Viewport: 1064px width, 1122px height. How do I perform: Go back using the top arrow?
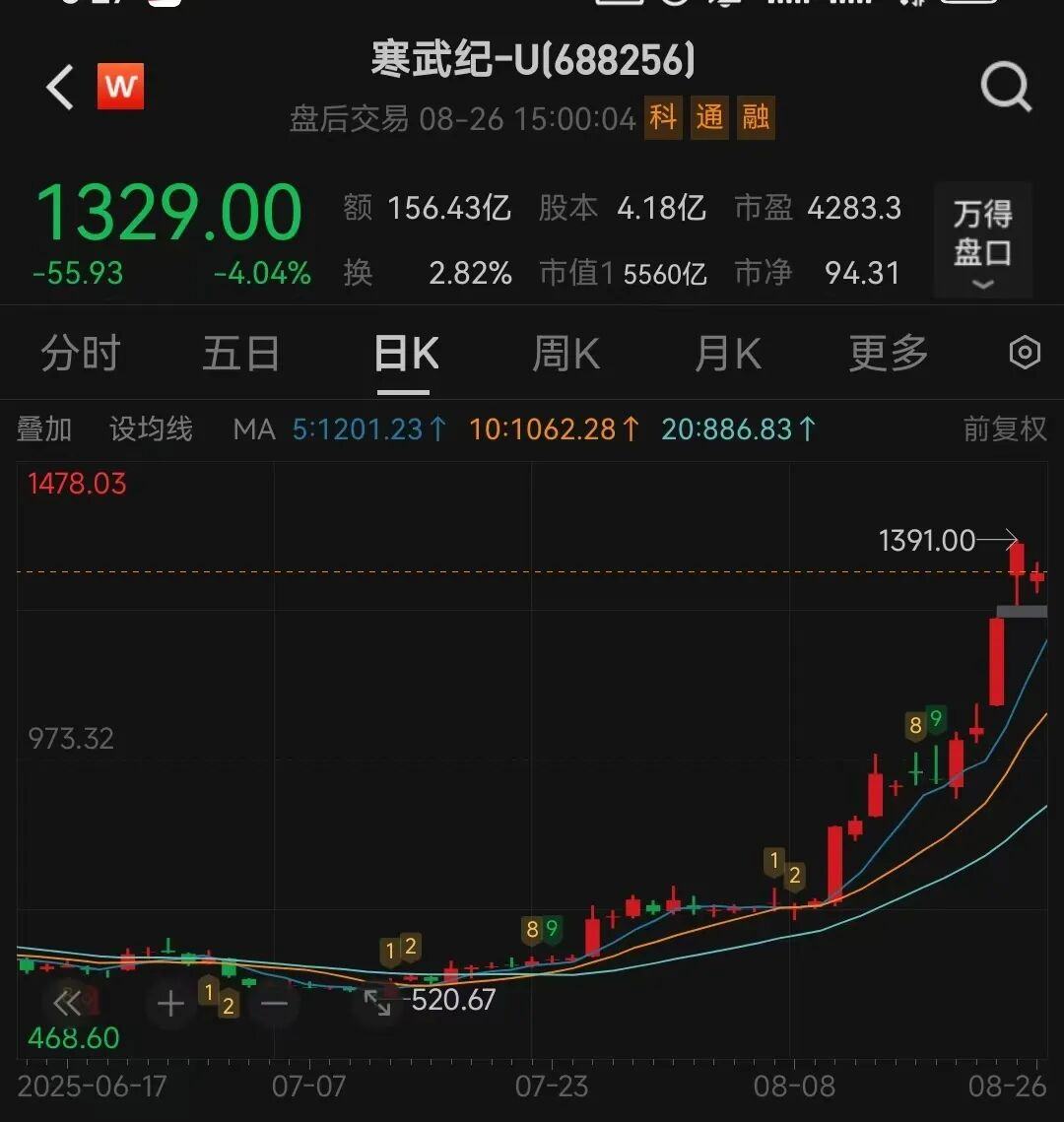click(x=60, y=87)
